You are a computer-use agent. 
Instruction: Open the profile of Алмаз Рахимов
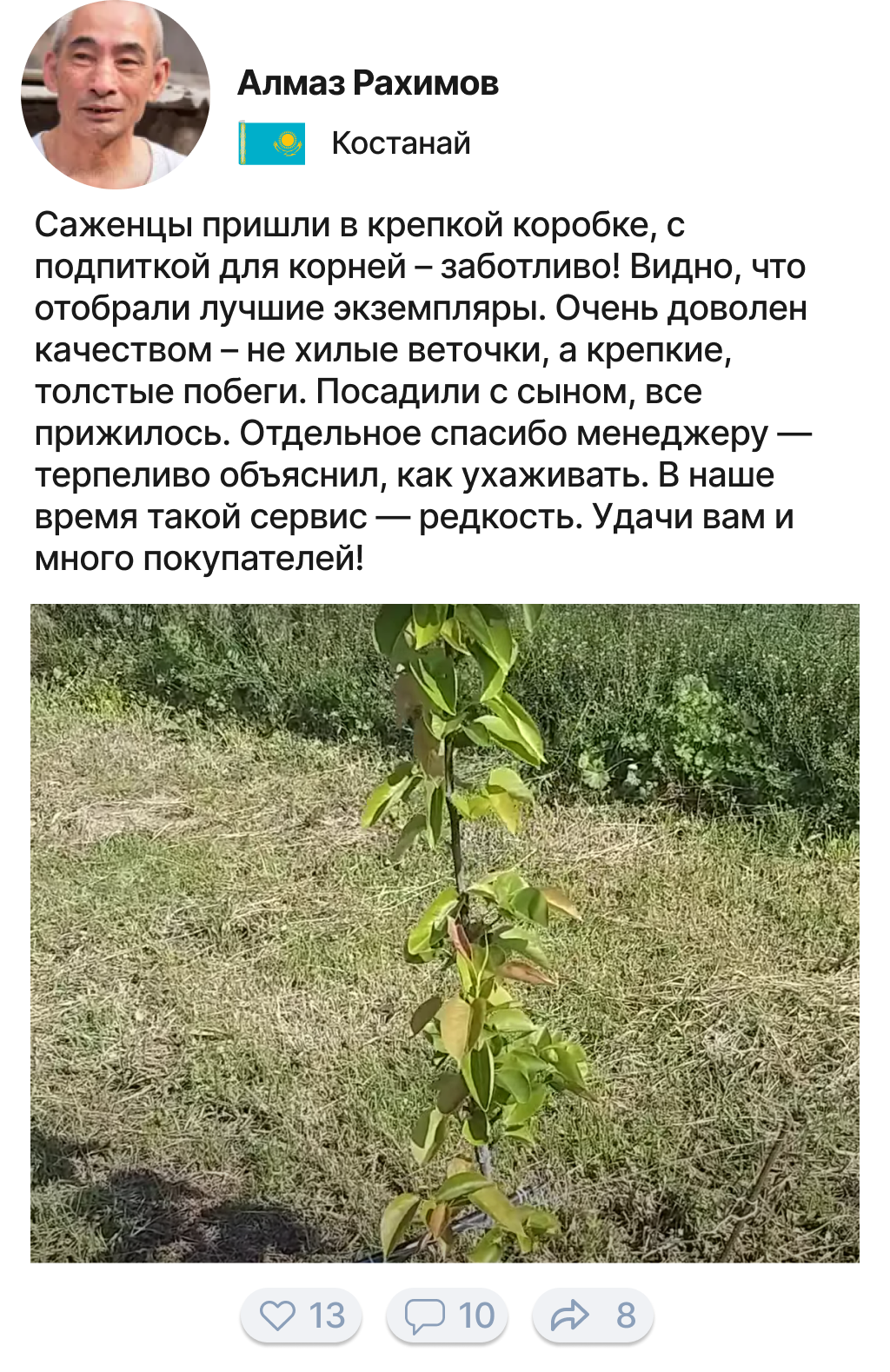pyautogui.click(x=369, y=84)
